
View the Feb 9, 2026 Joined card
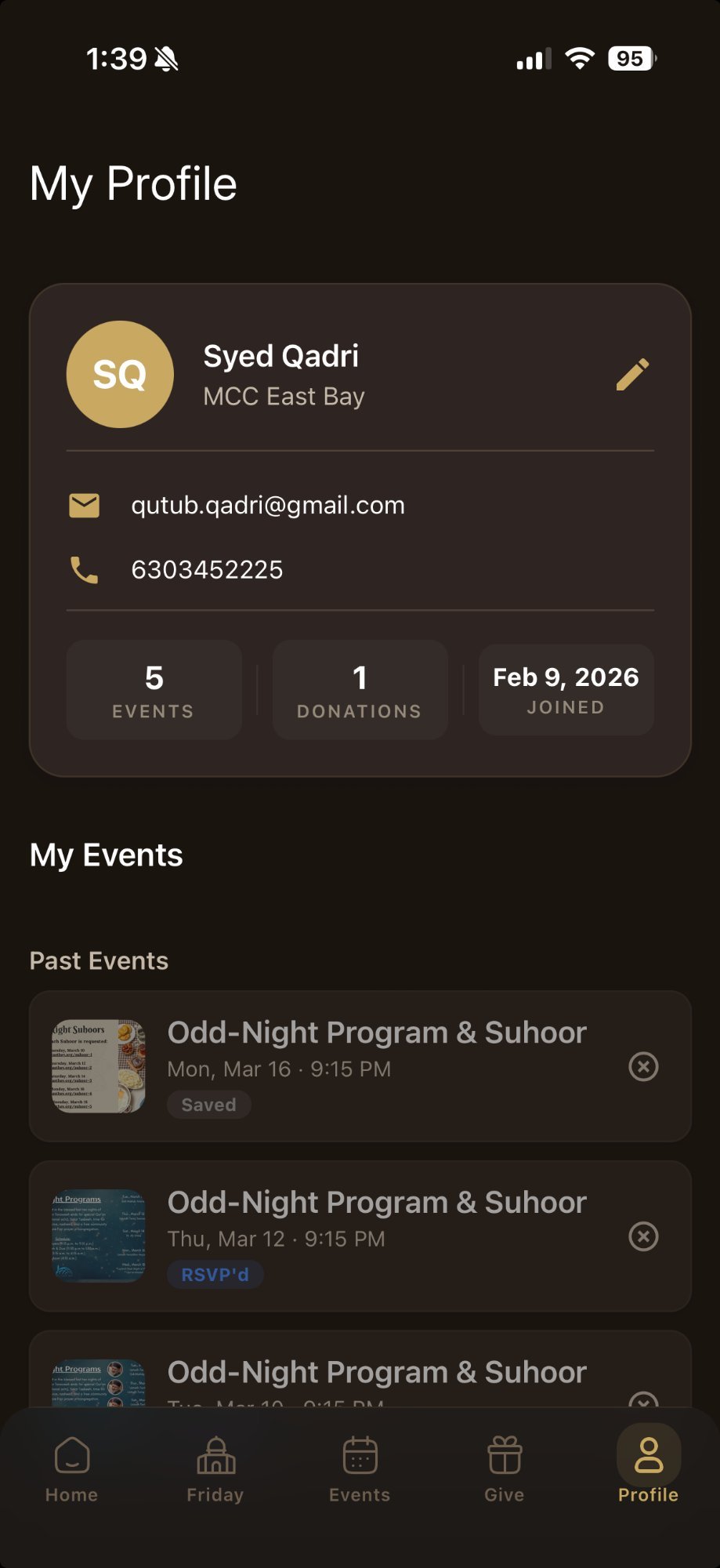tap(566, 690)
